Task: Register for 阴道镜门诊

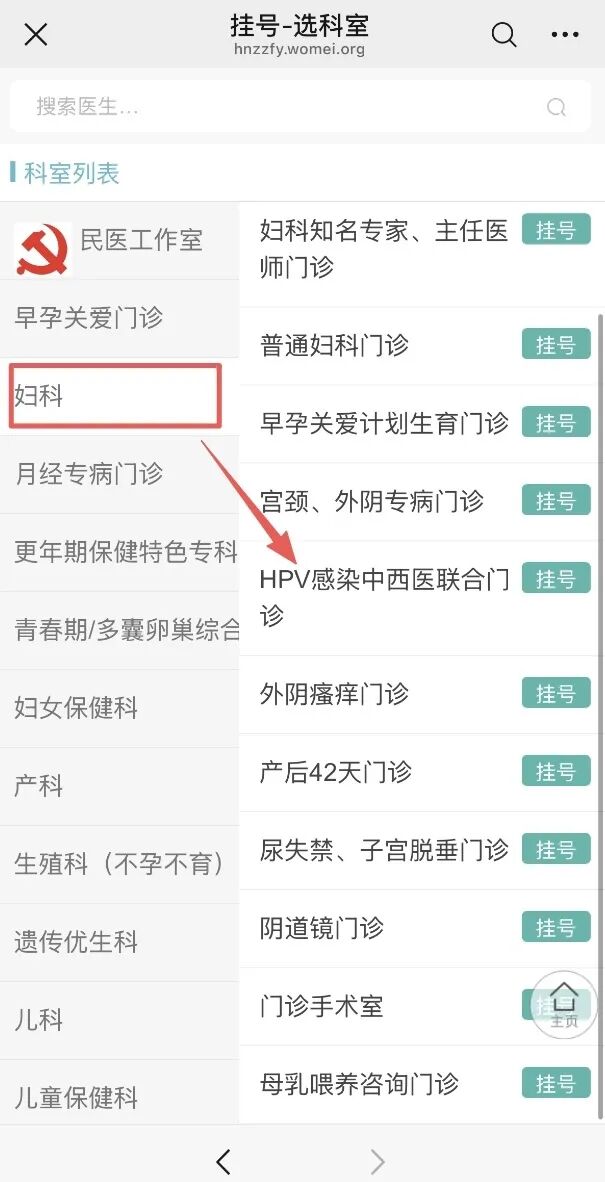Action: point(556,927)
